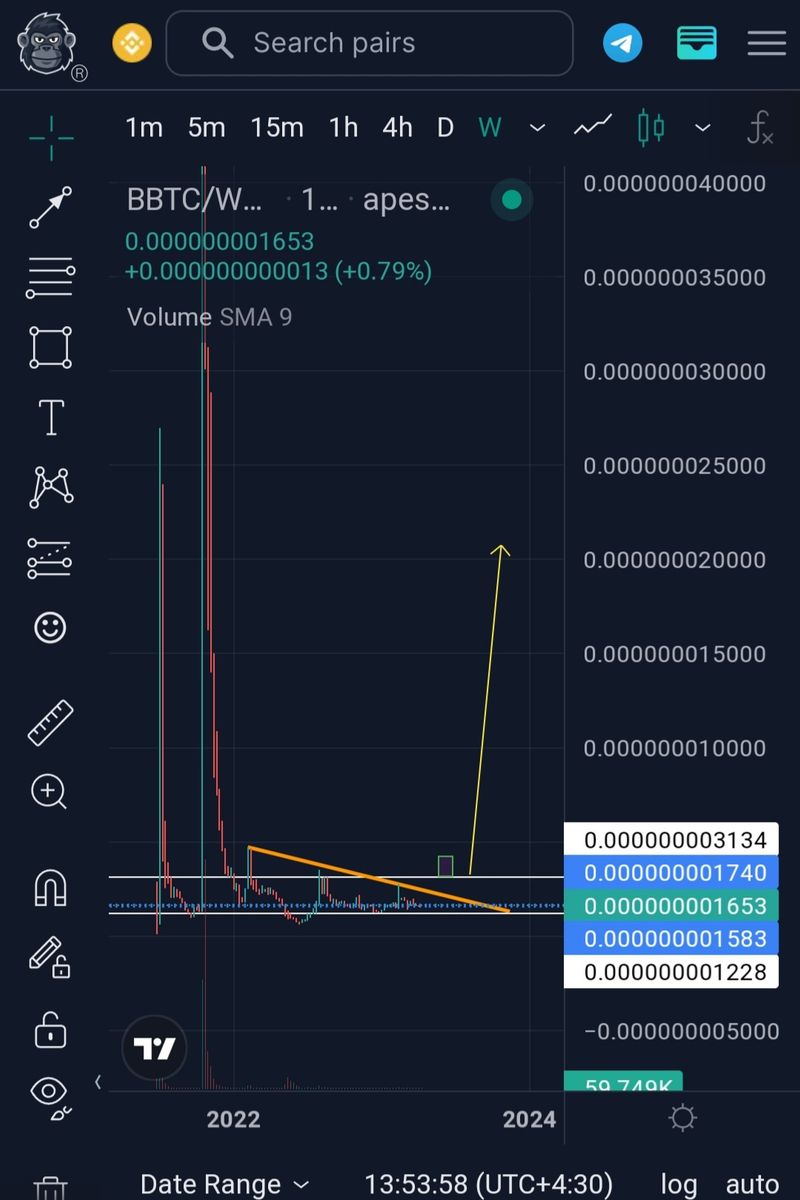The height and width of the screenshot is (1200, 800).
Task: Open the Telegram link icon
Action: click(x=622, y=43)
